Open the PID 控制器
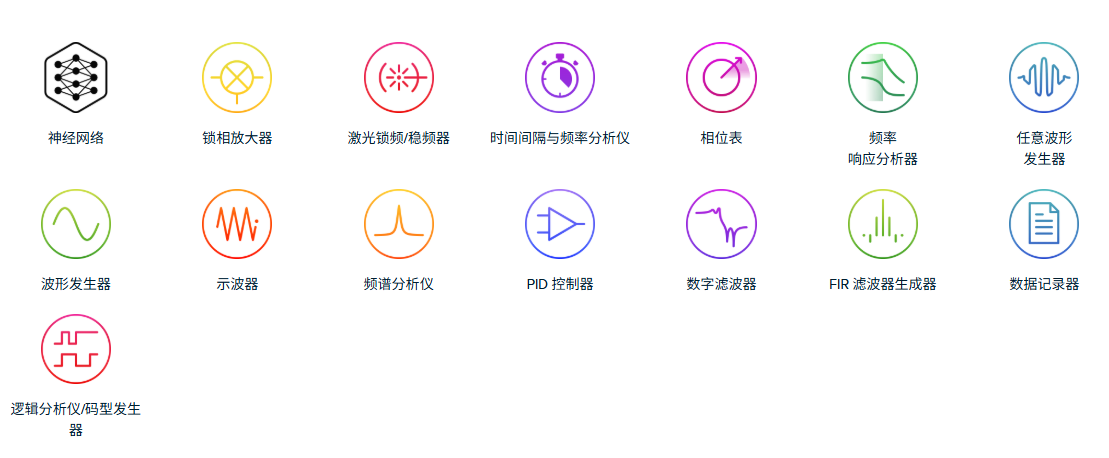The image size is (1109, 458). pyautogui.click(x=560, y=223)
